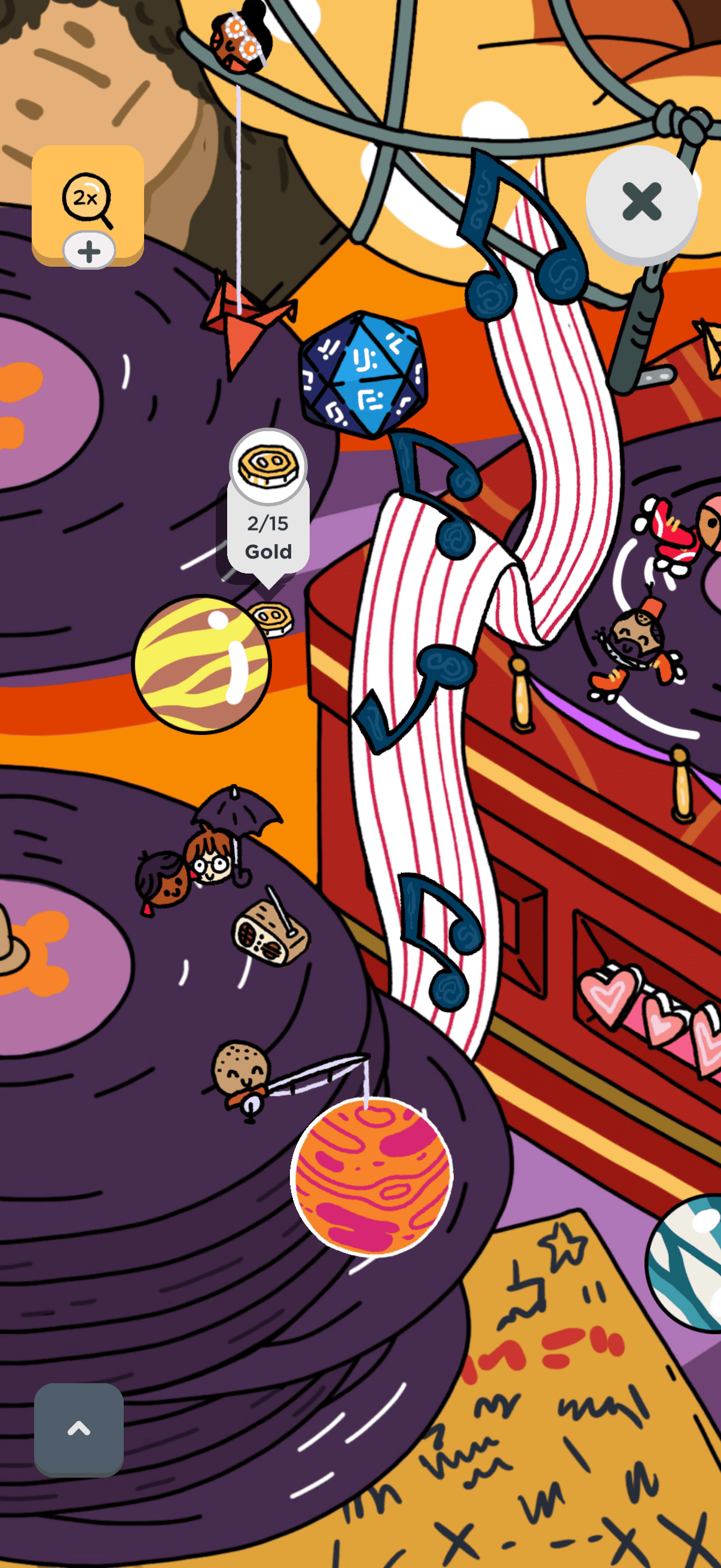Close the game view with X
Image resolution: width=721 pixels, height=1568 pixels.
pyautogui.click(x=641, y=202)
